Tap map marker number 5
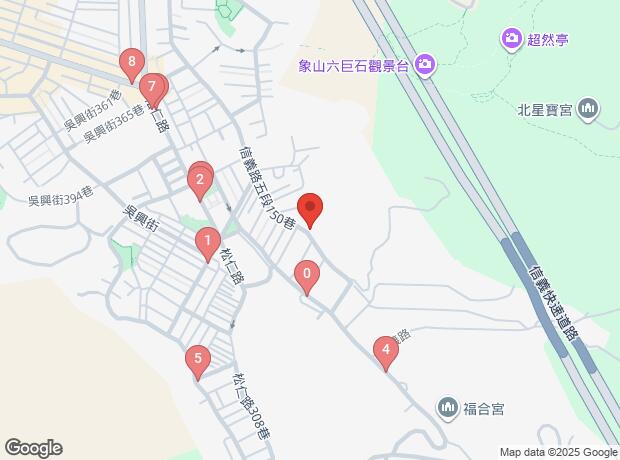Image resolution: width=620 pixels, height=460 pixels. pyautogui.click(x=198, y=359)
